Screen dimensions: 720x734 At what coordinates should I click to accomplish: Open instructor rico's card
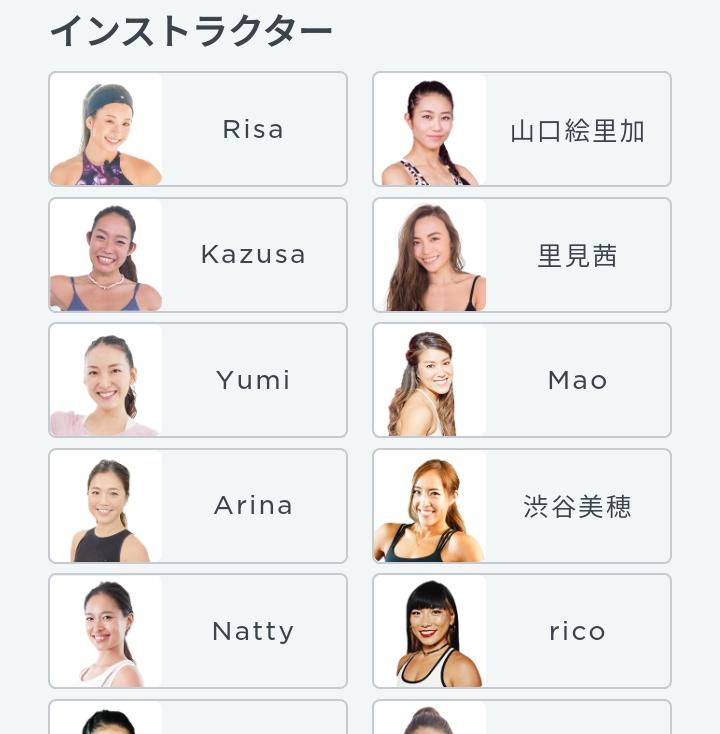pos(522,631)
